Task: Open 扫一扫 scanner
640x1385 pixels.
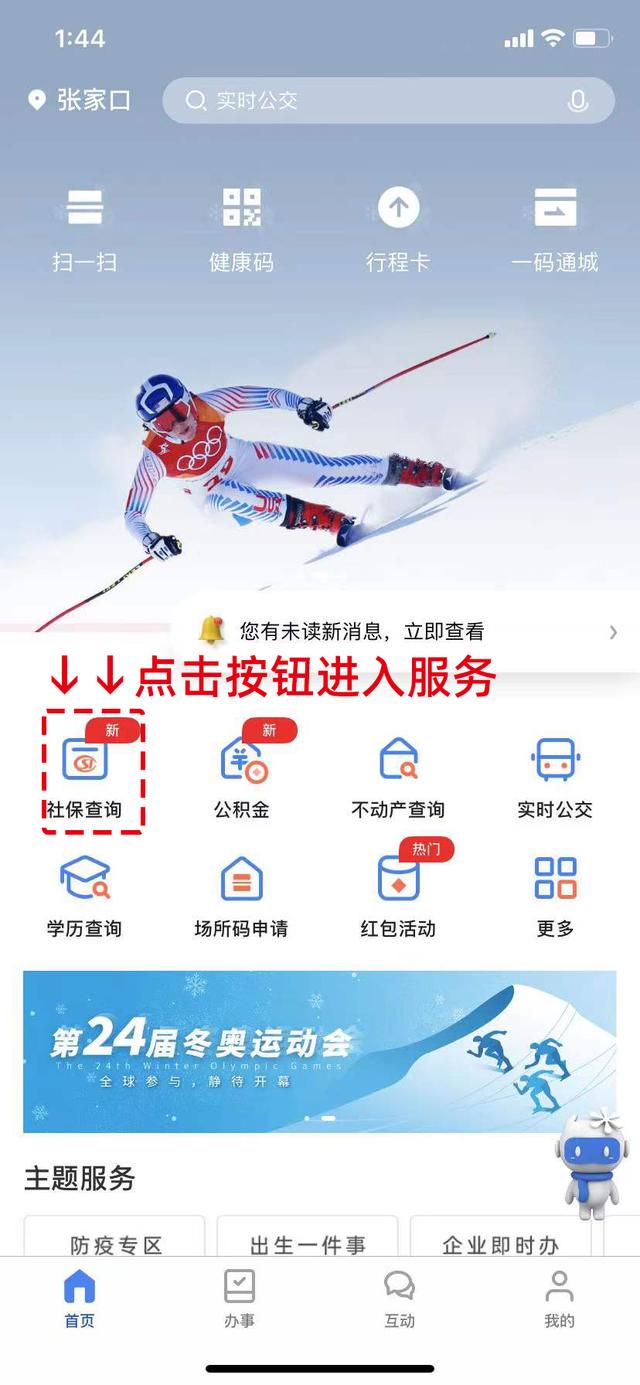Action: [x=85, y=229]
